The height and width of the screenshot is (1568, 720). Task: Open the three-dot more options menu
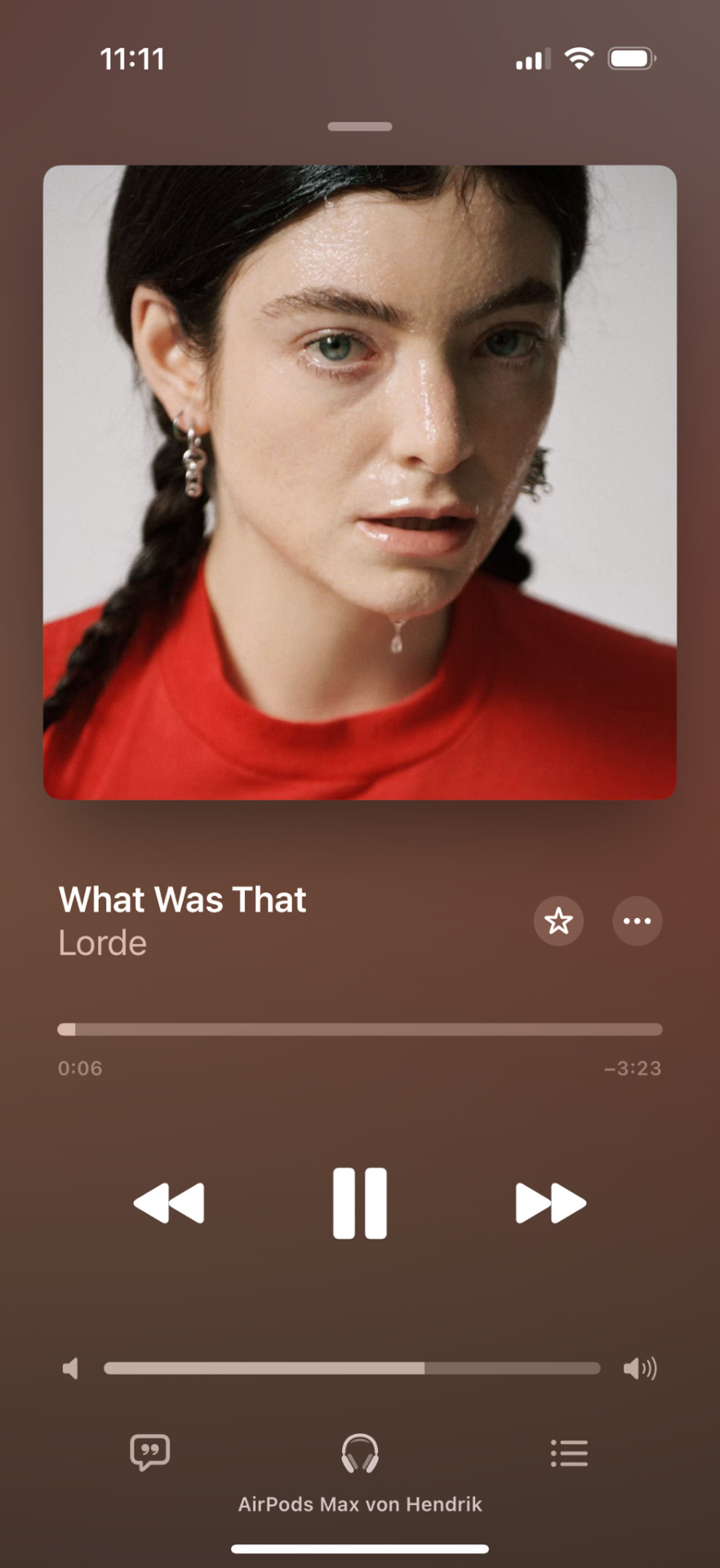pos(637,921)
